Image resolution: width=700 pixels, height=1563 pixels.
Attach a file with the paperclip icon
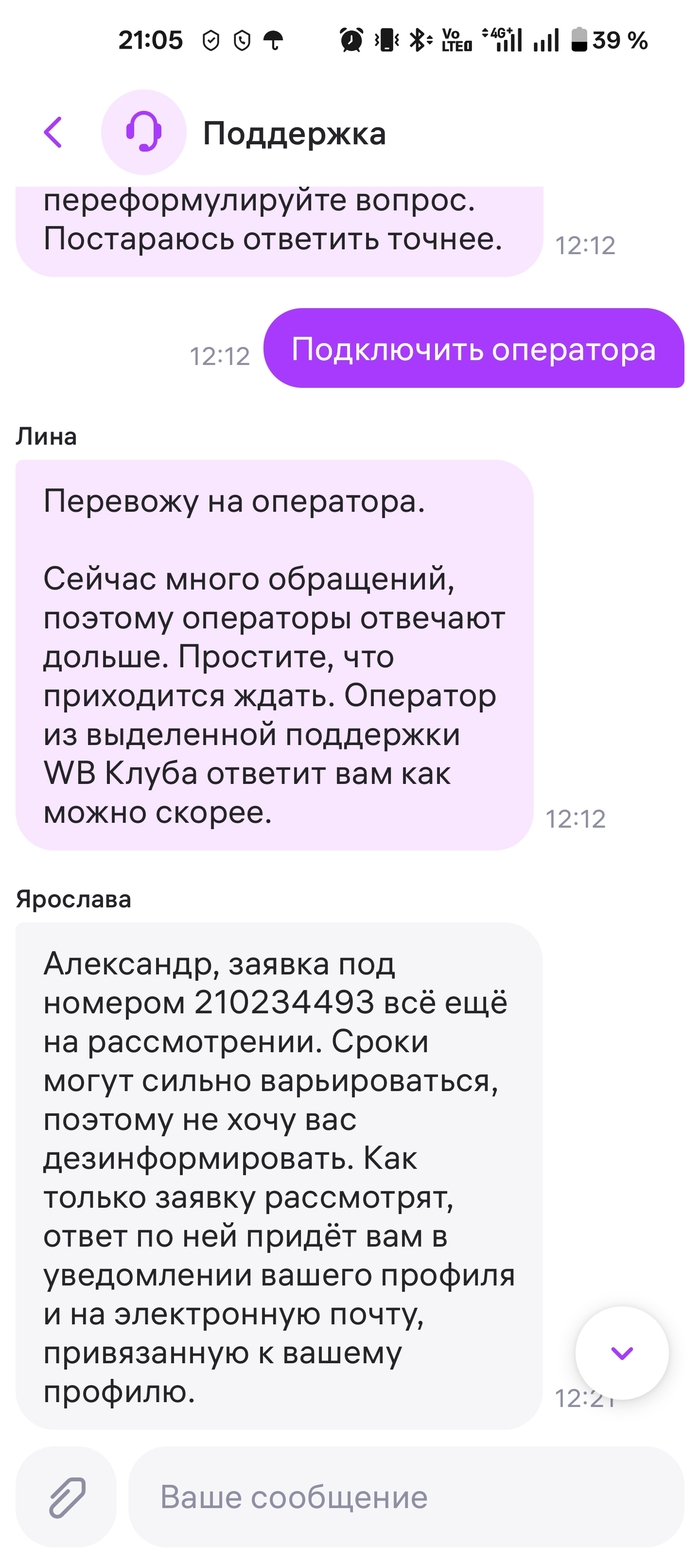click(x=66, y=1497)
